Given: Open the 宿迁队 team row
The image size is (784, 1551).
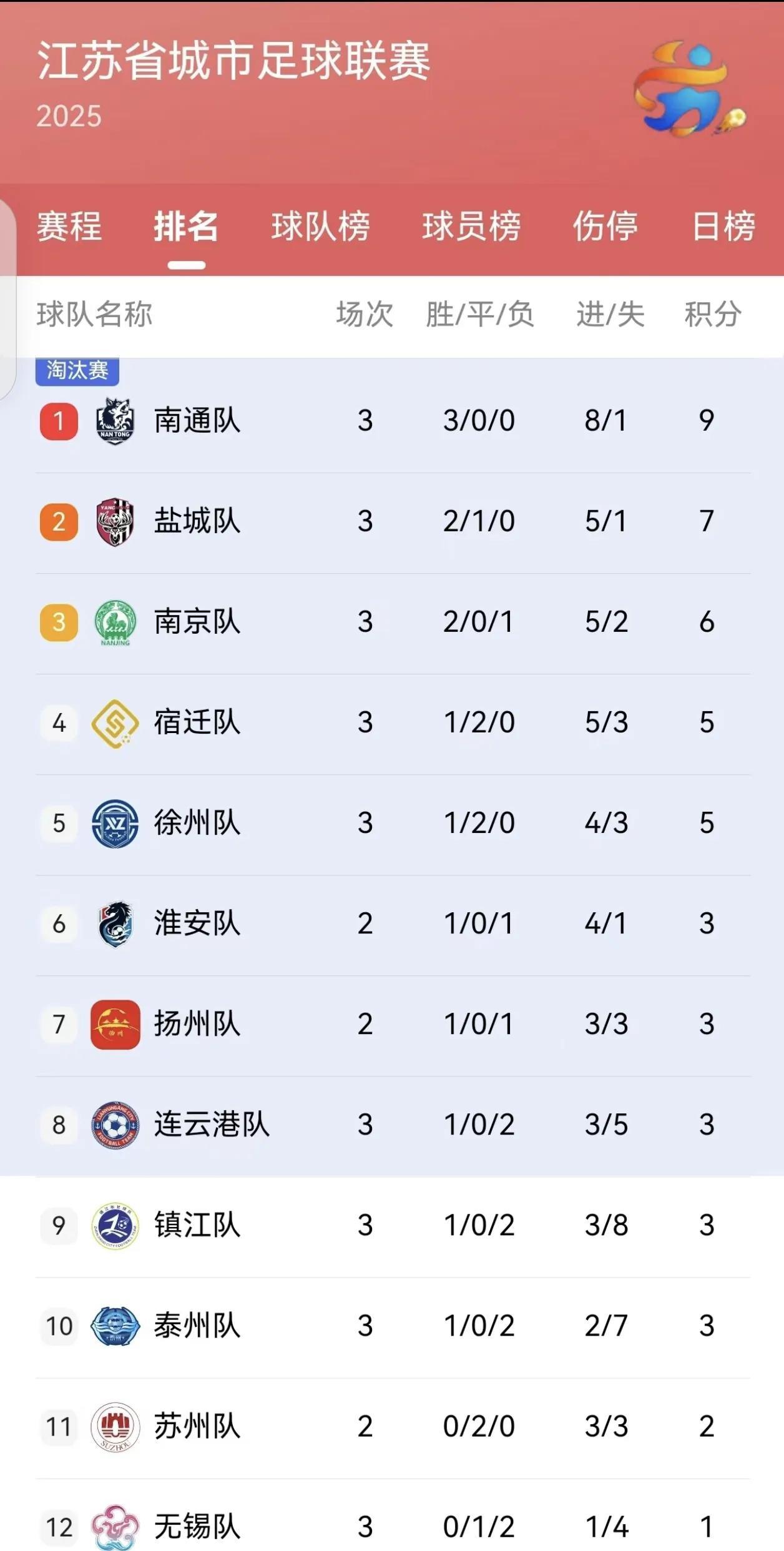Looking at the screenshot, I should click(197, 722).
